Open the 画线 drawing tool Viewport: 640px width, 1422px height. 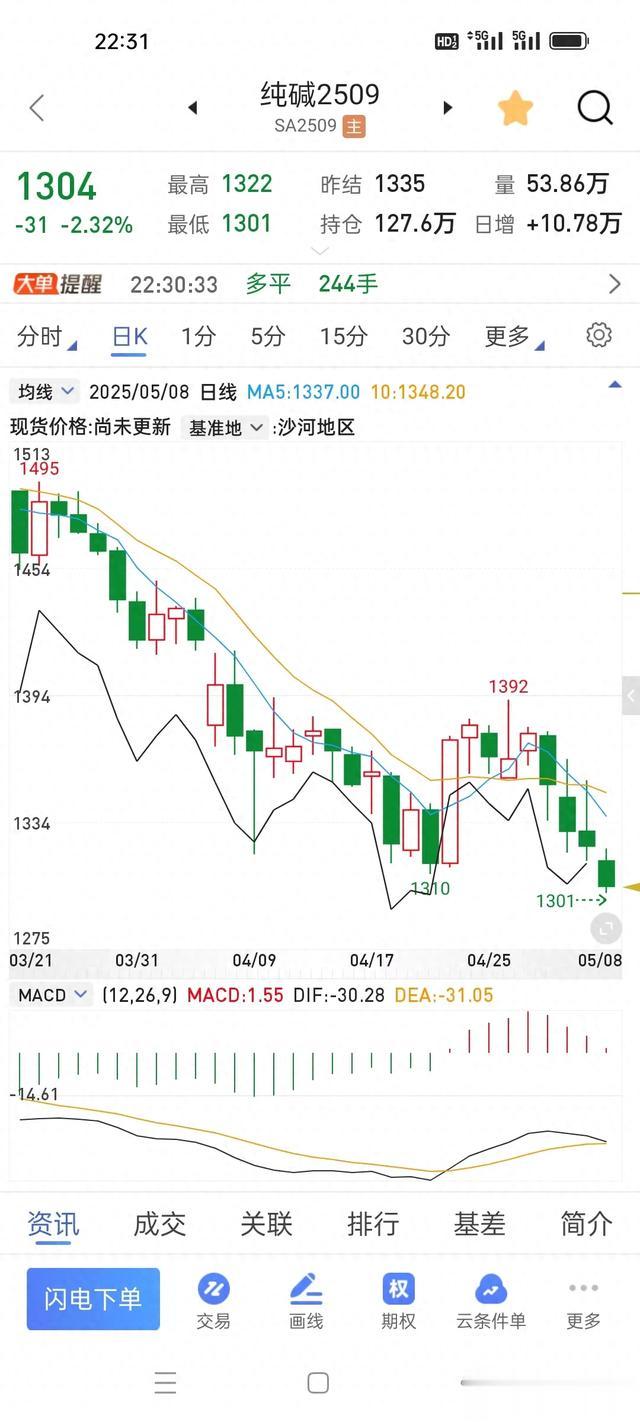pyautogui.click(x=306, y=1300)
